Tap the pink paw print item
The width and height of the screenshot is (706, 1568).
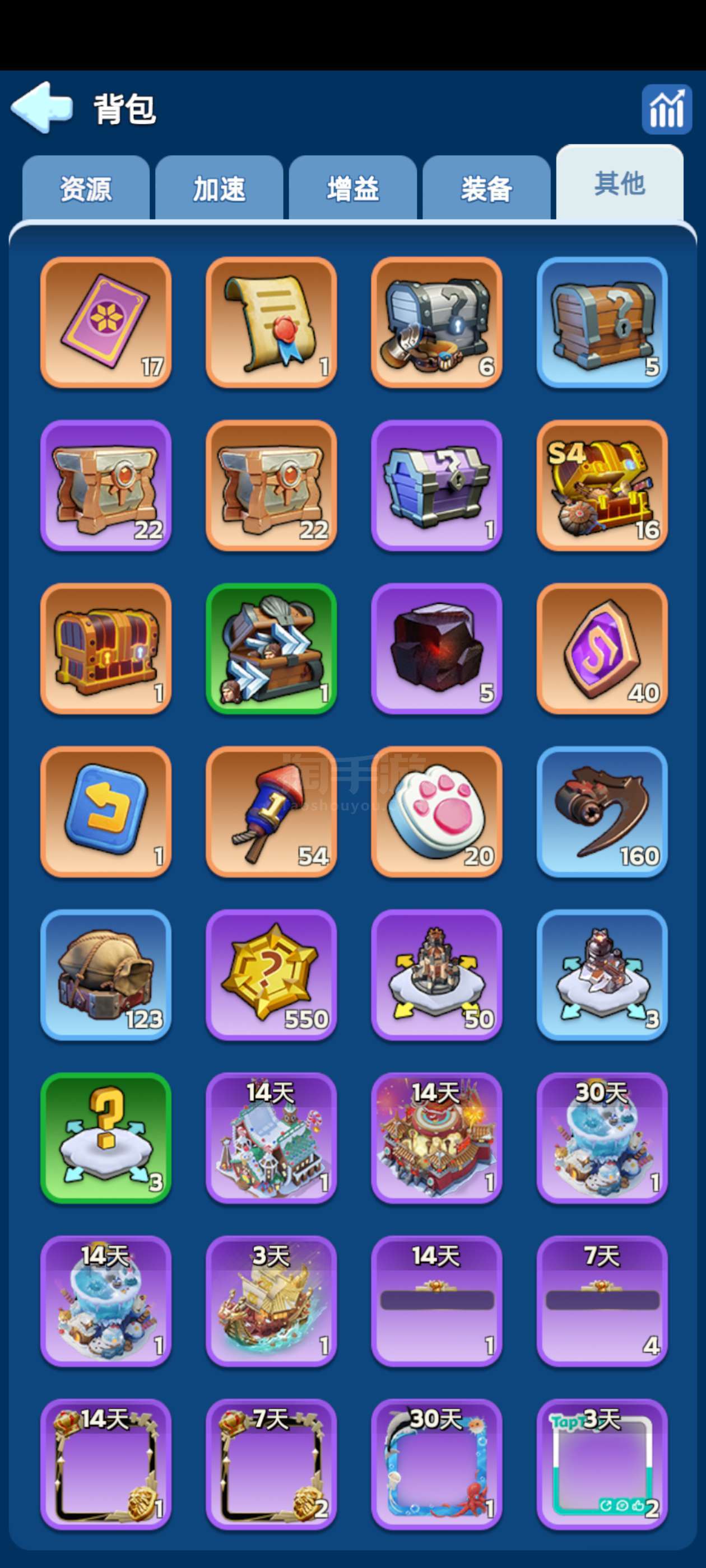(436, 811)
